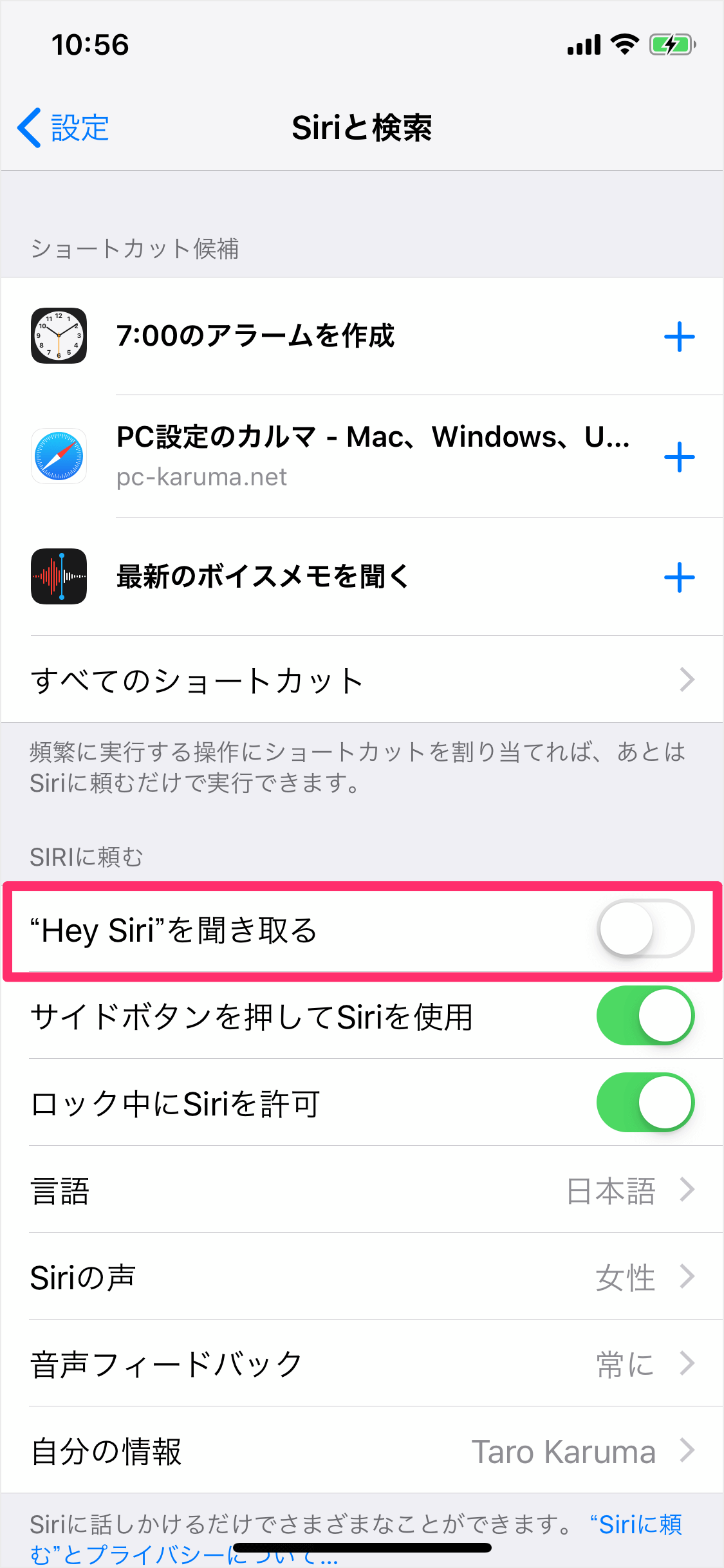Open the 言語 setting
The height and width of the screenshot is (1568, 724).
point(362,1190)
